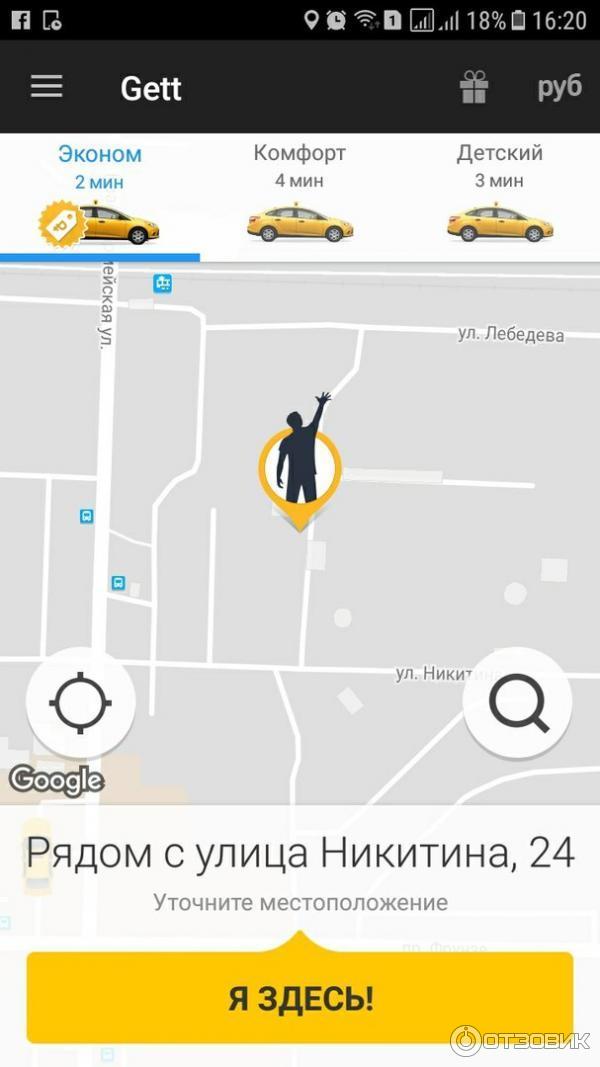Tap the руб currency button
Image resolution: width=600 pixels, height=1067 pixels.
tap(559, 87)
